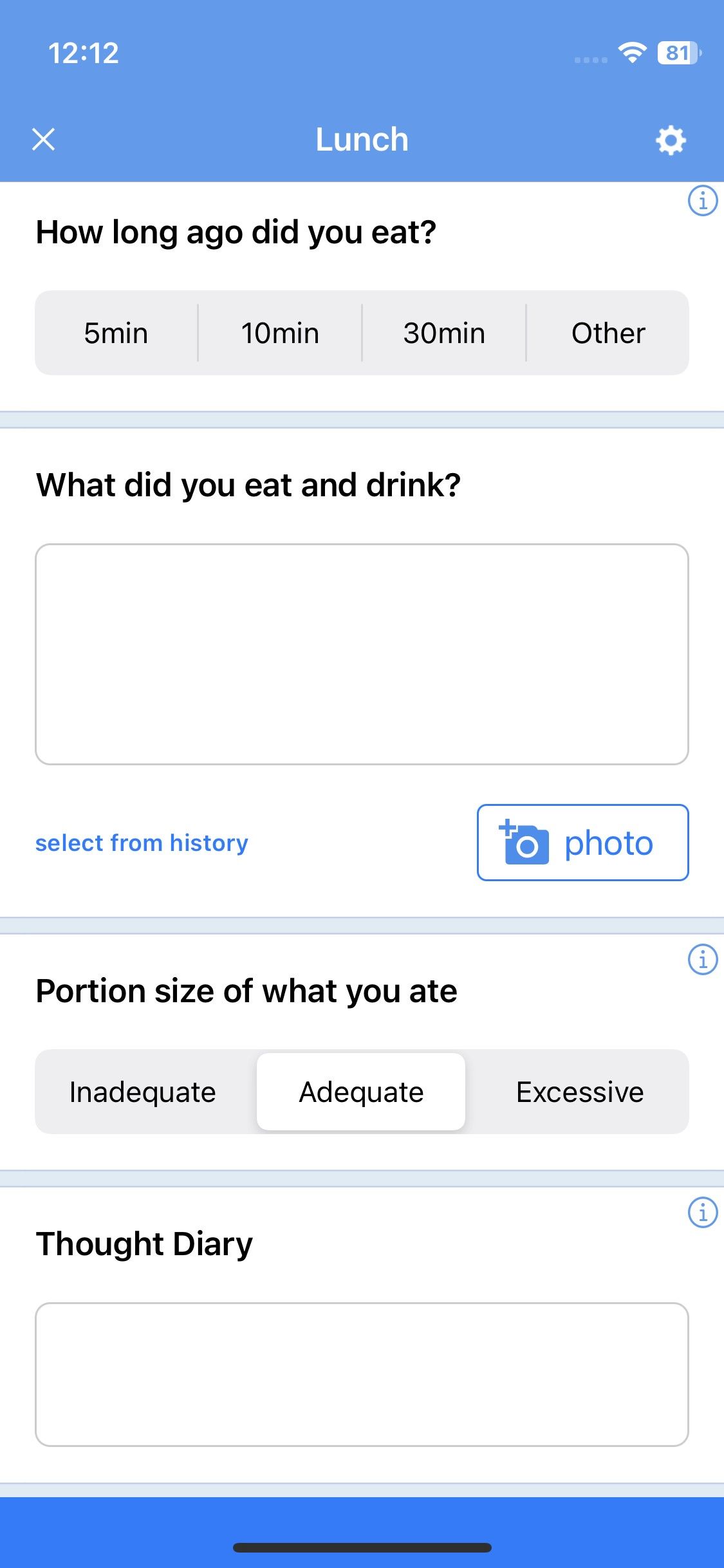Tap the 'What did you eat and drink?' text box

(362, 653)
